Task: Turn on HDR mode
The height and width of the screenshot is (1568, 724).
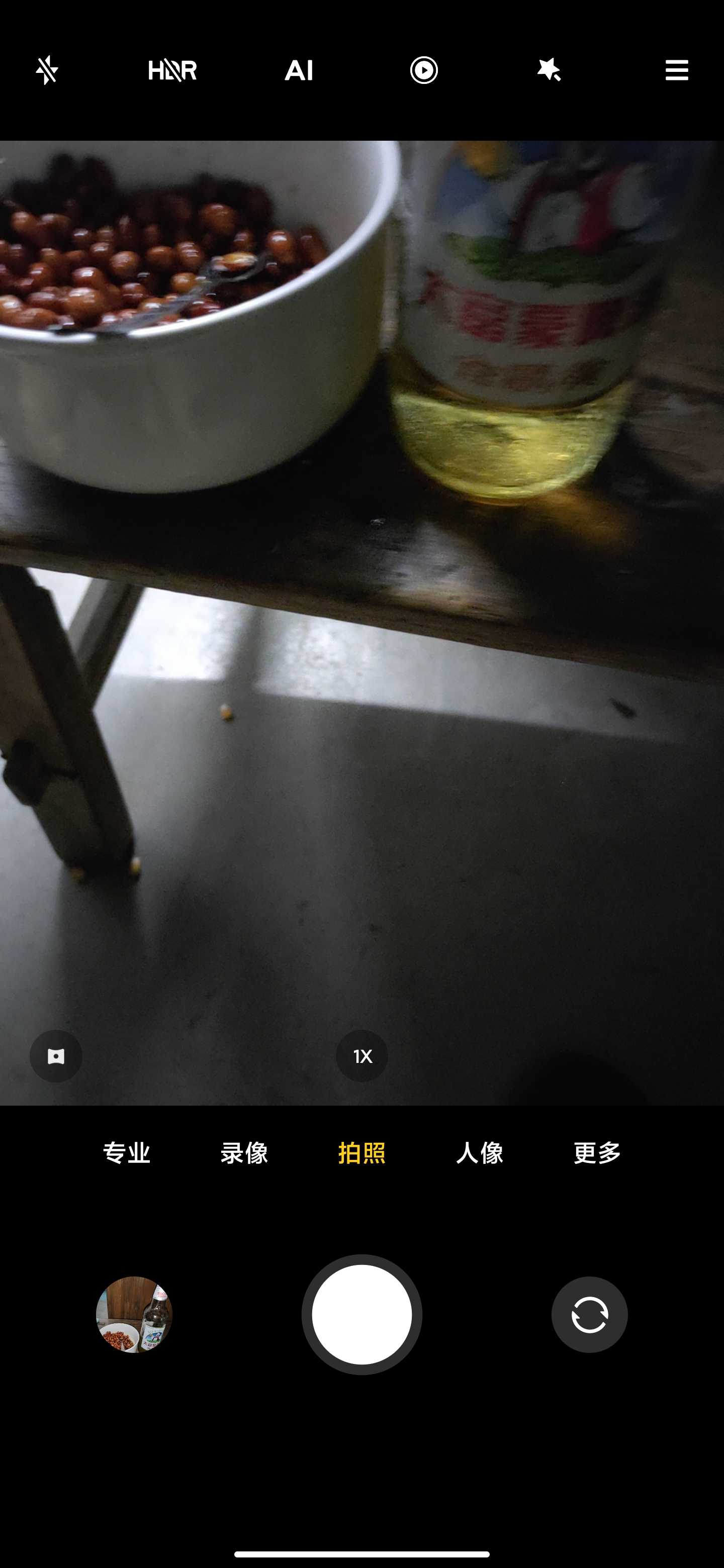Action: (x=172, y=70)
